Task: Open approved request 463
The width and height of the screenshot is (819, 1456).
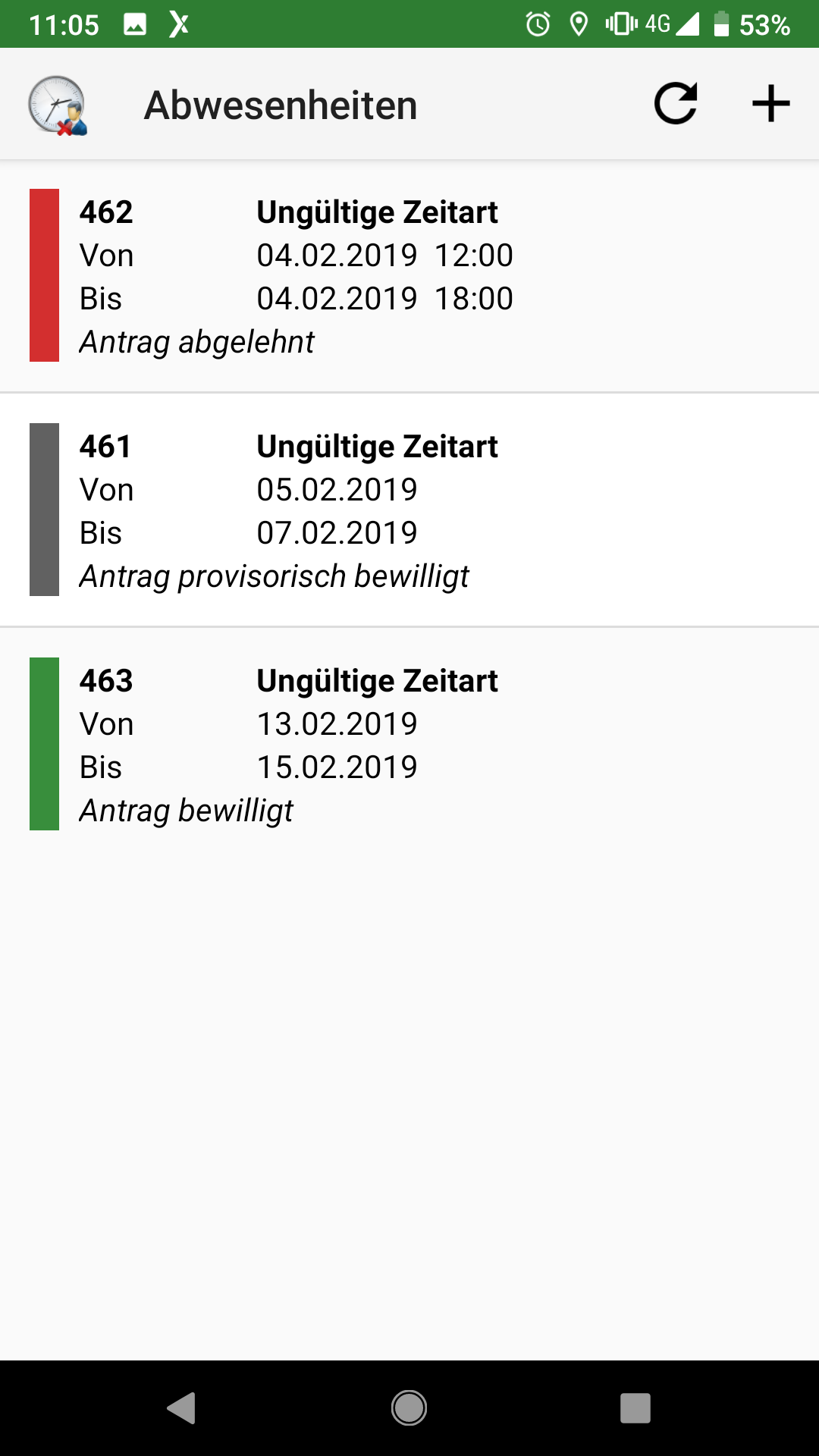Action: (409, 744)
